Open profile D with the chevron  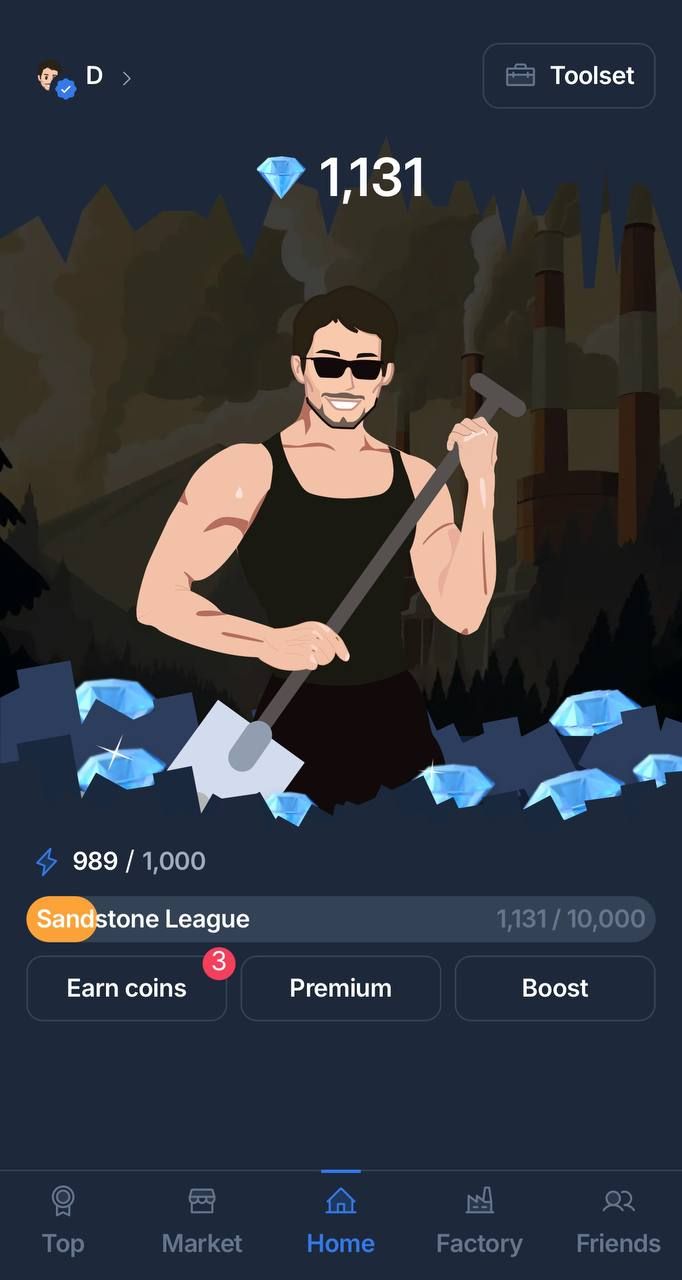coord(84,76)
